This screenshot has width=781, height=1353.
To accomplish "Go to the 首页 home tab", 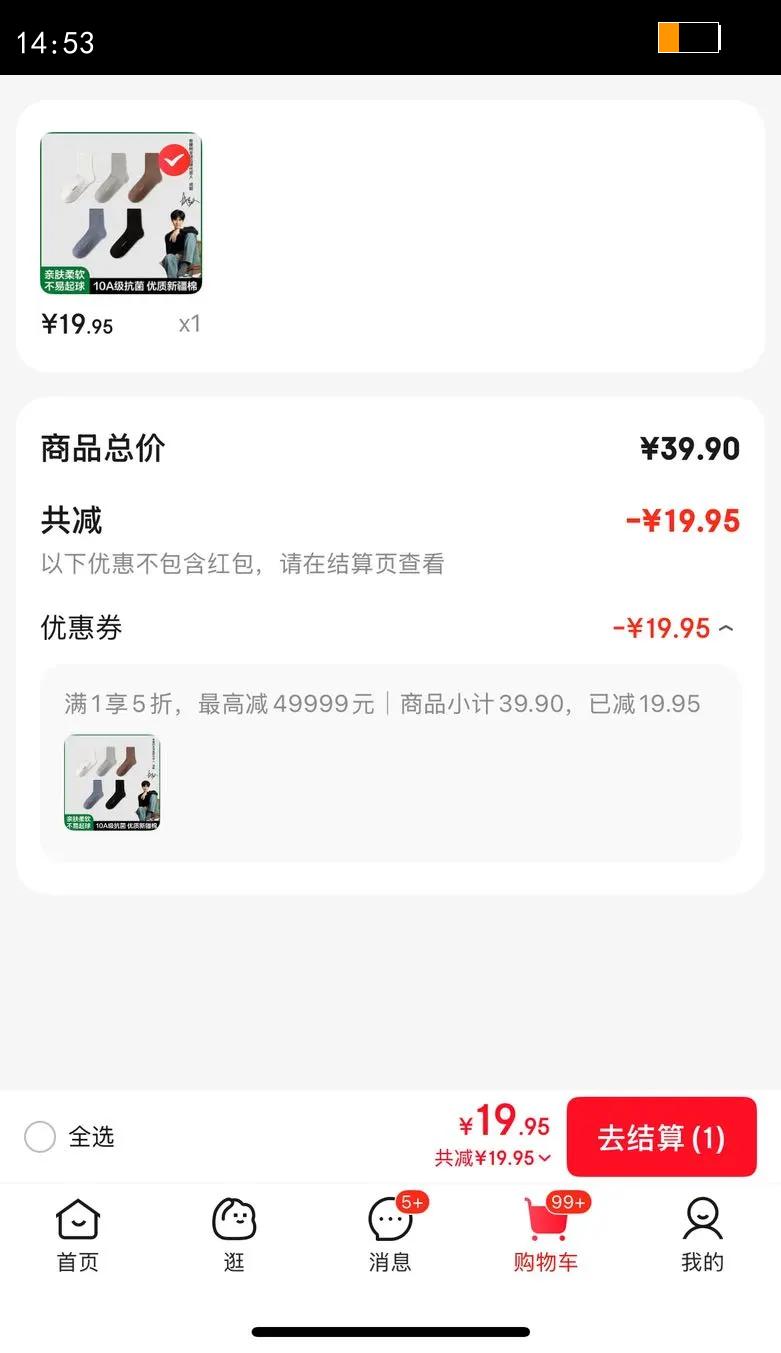I will point(78,1234).
